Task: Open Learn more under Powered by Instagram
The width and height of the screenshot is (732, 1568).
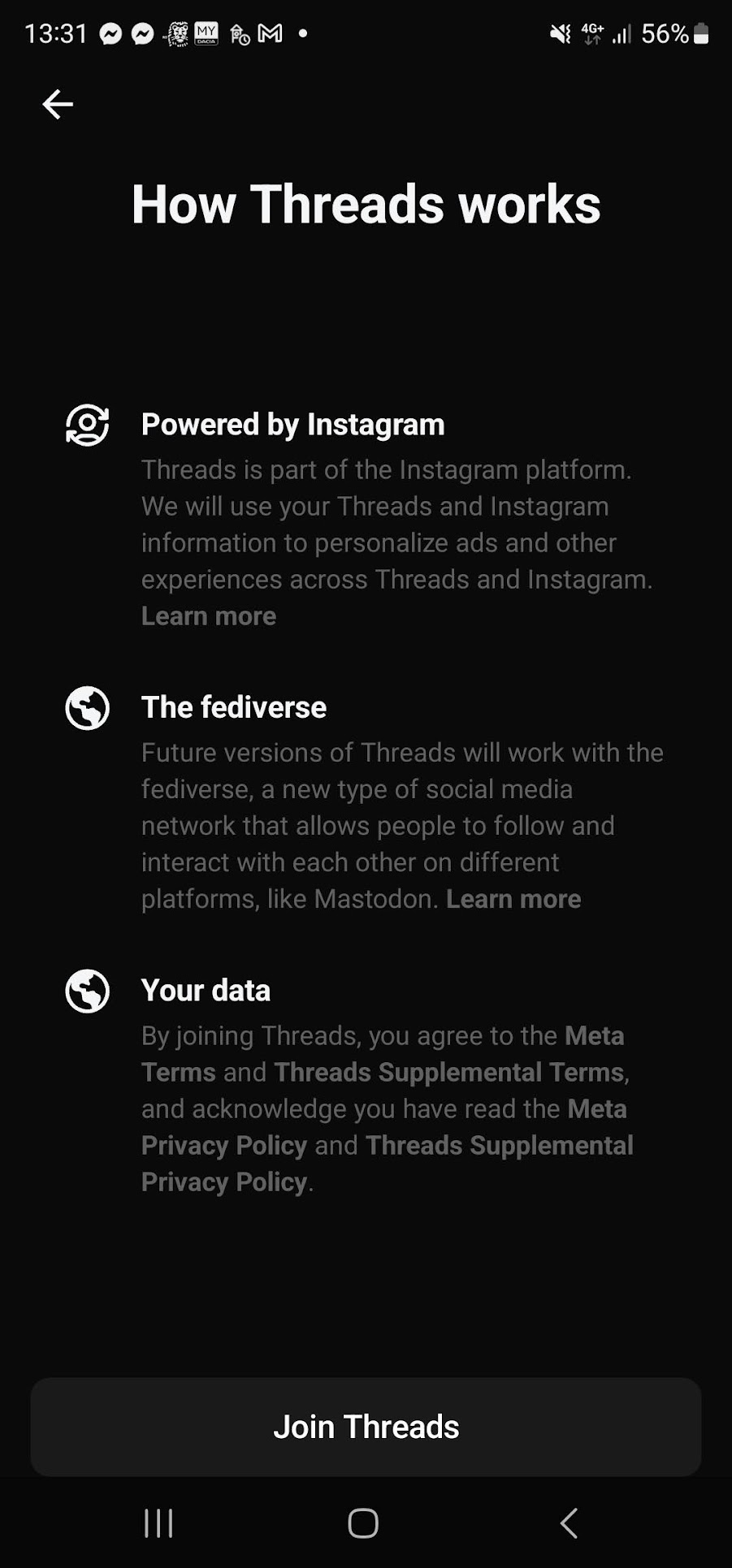Action: (209, 616)
